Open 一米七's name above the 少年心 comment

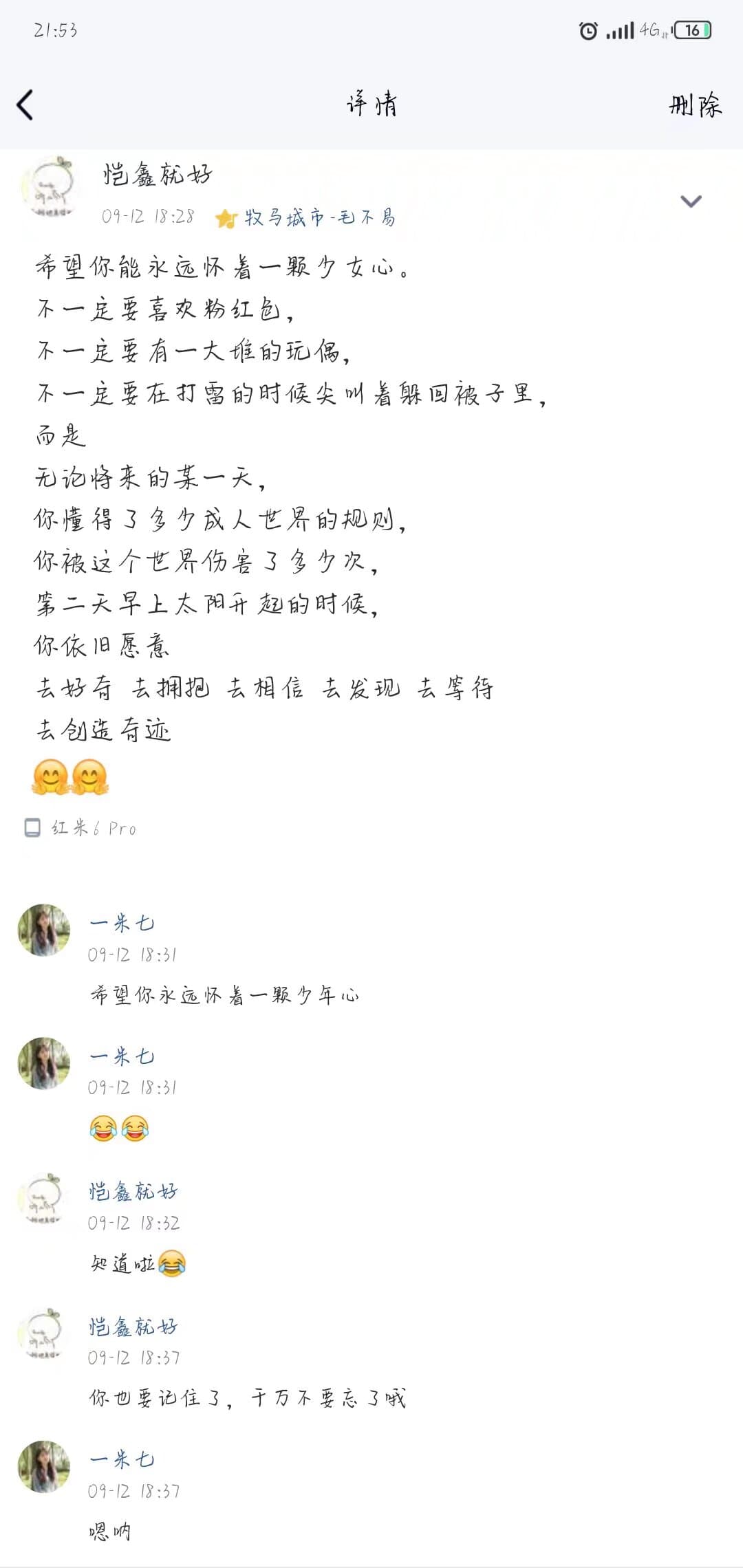(122, 923)
